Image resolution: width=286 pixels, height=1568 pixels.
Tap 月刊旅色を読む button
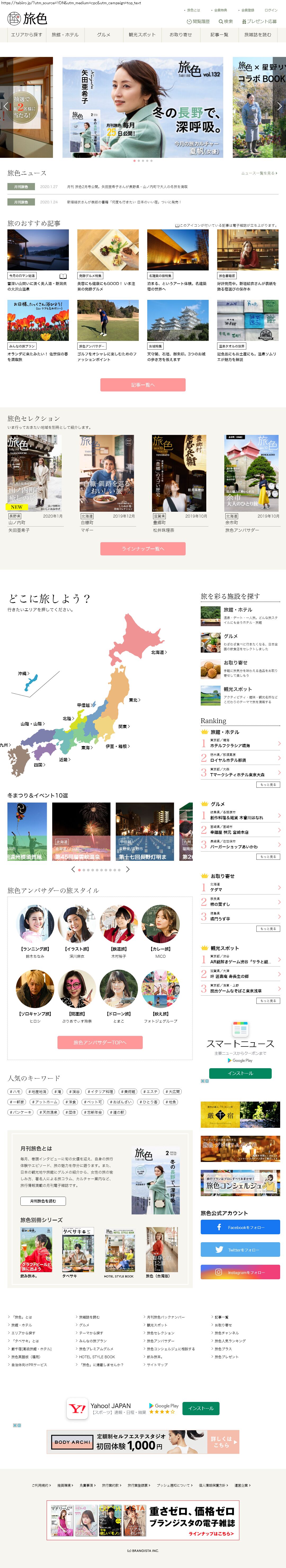[x=43, y=1201]
